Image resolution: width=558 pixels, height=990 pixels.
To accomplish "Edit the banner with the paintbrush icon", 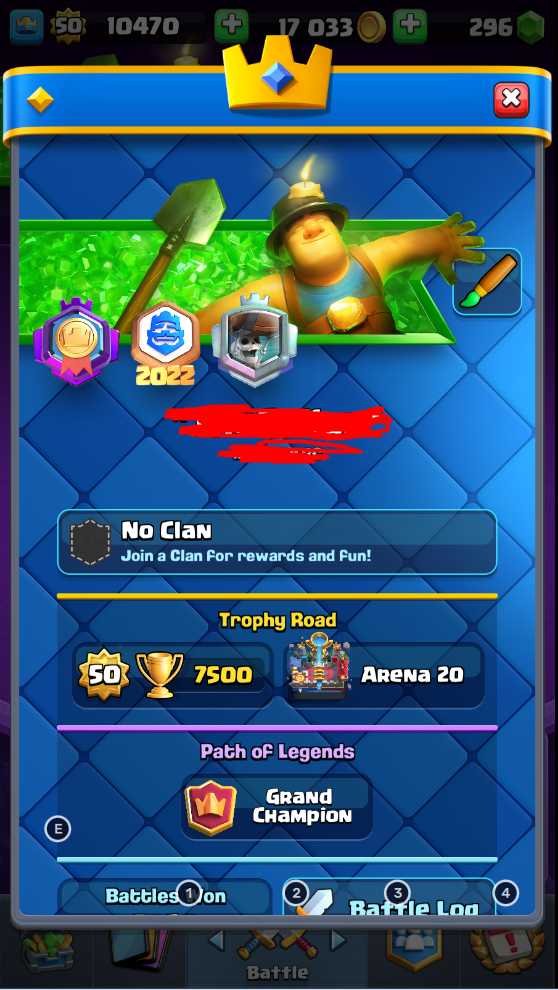I will [x=487, y=282].
